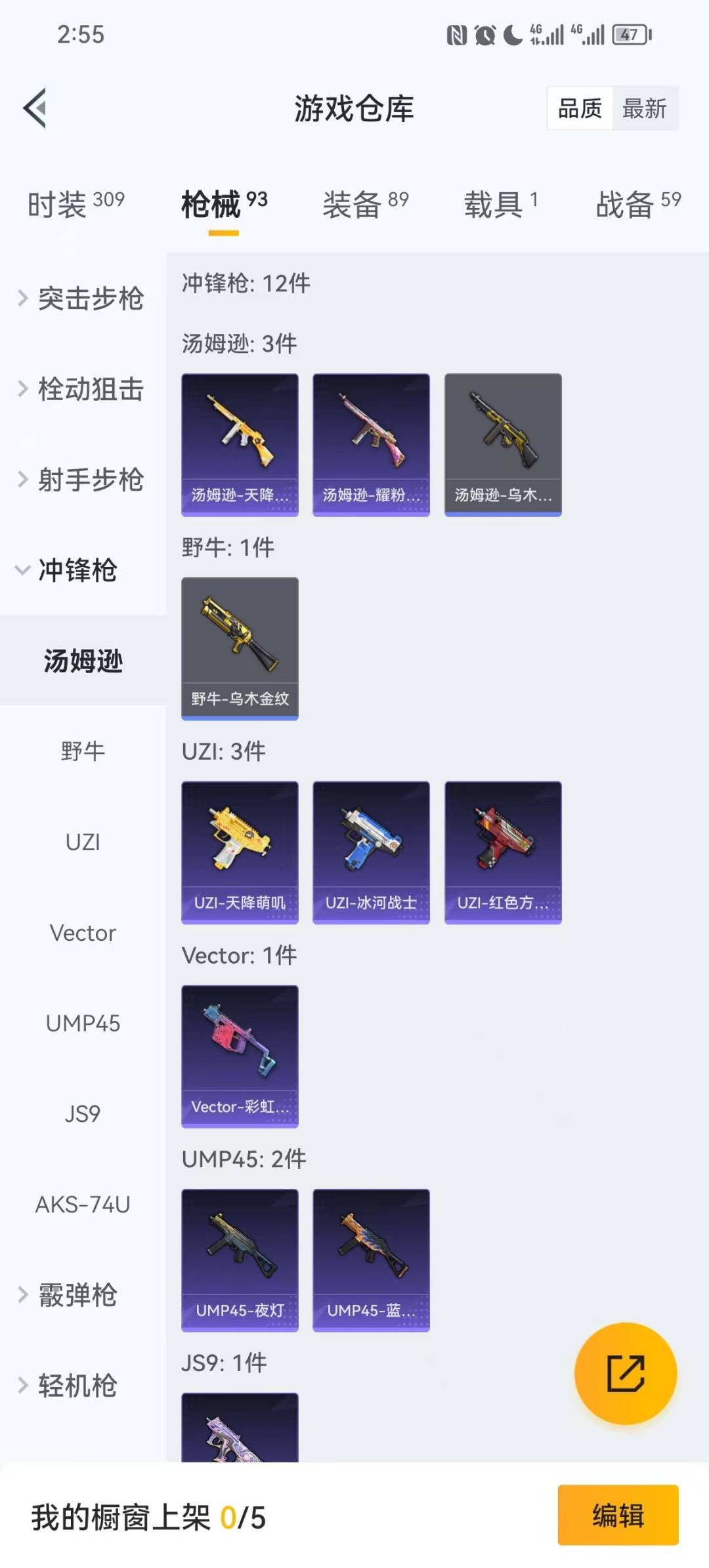Image resolution: width=709 pixels, height=1568 pixels.
Task: Open the 战备 tab
Action: [637, 204]
